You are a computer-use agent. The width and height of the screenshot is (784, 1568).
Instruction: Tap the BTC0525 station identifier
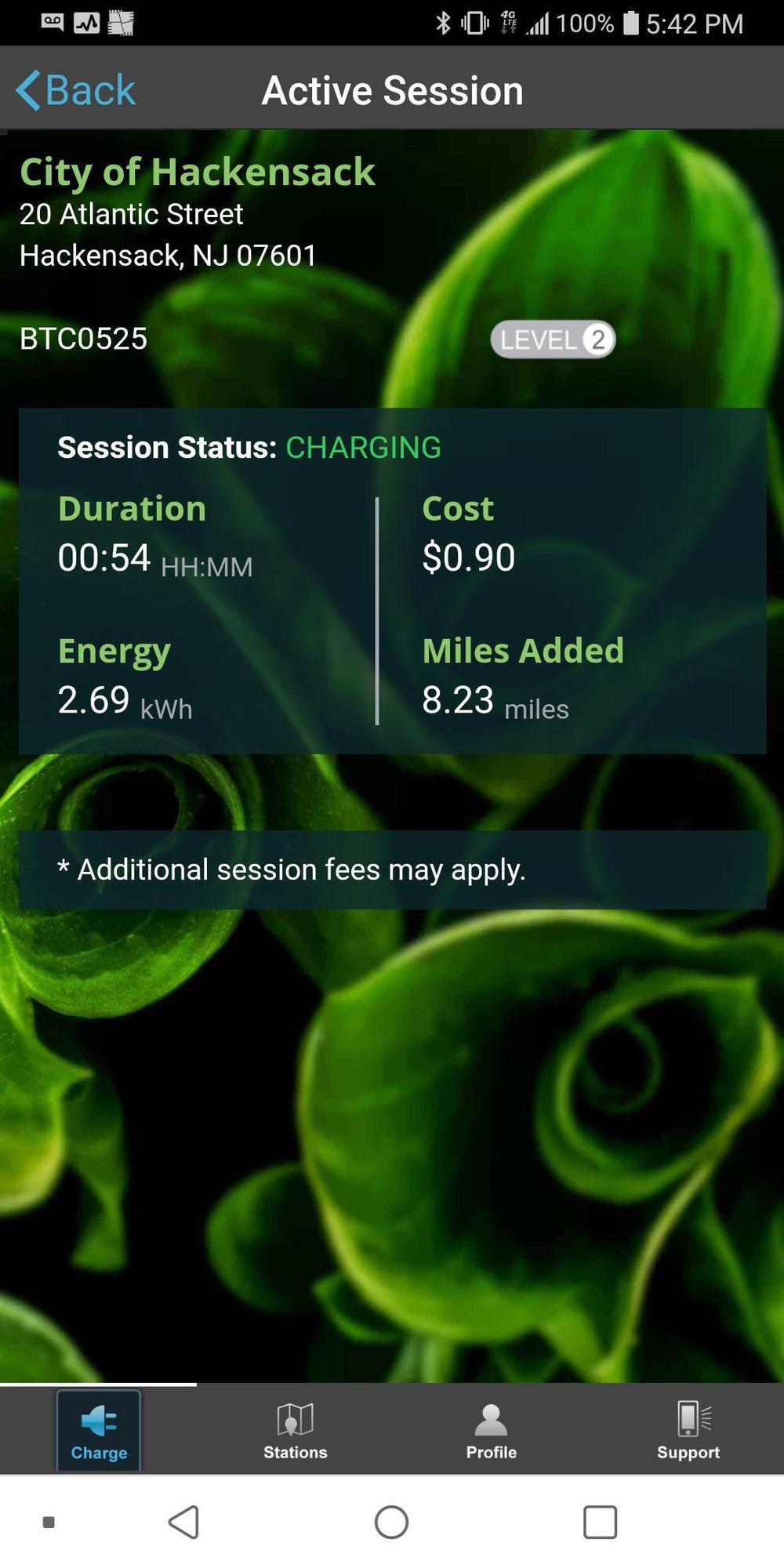tap(83, 339)
